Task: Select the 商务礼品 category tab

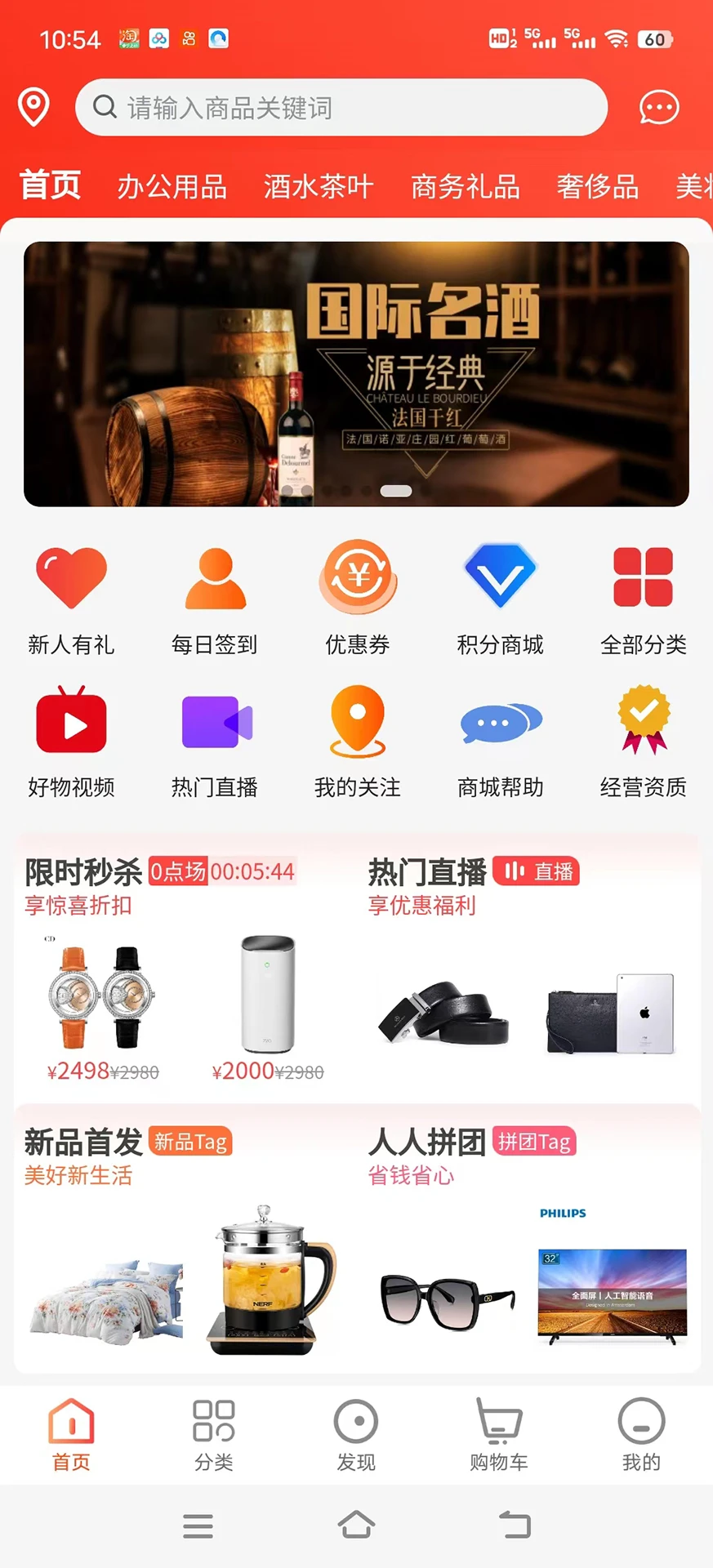Action: 466,187
